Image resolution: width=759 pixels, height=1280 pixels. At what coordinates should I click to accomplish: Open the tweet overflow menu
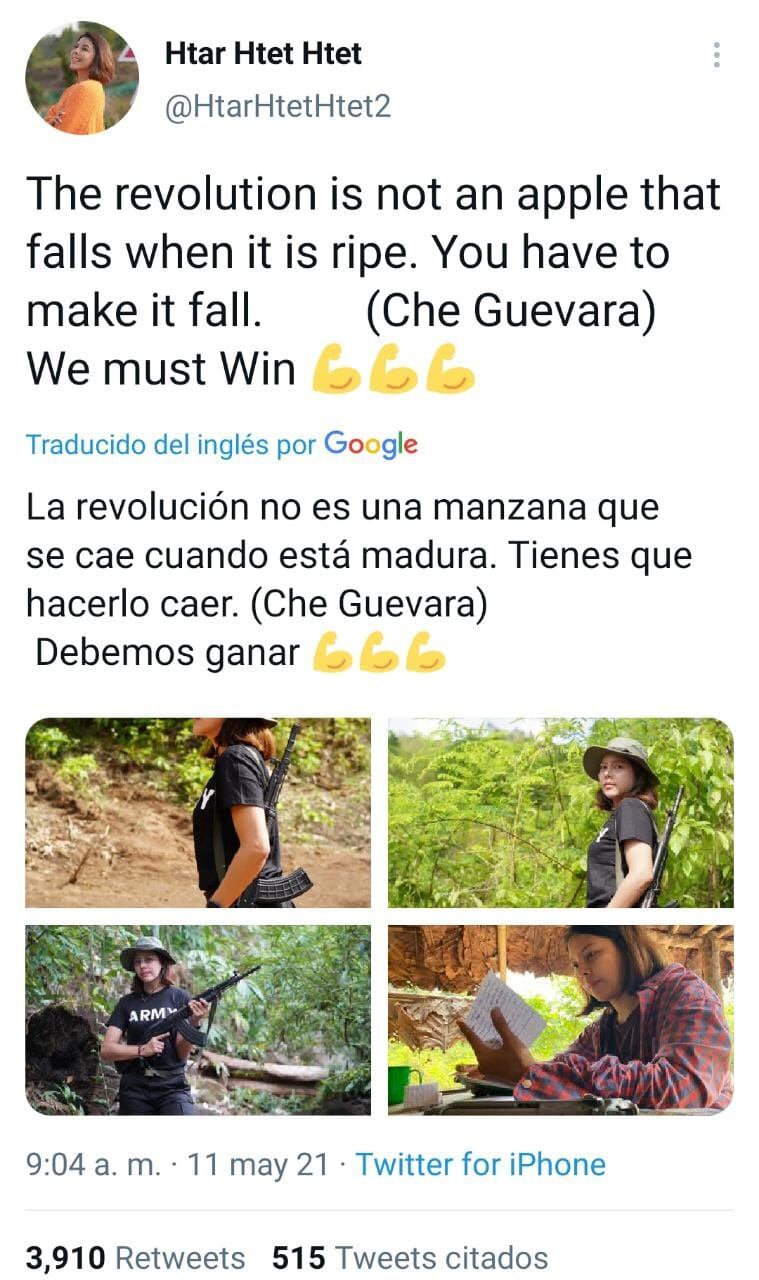pos(717,55)
